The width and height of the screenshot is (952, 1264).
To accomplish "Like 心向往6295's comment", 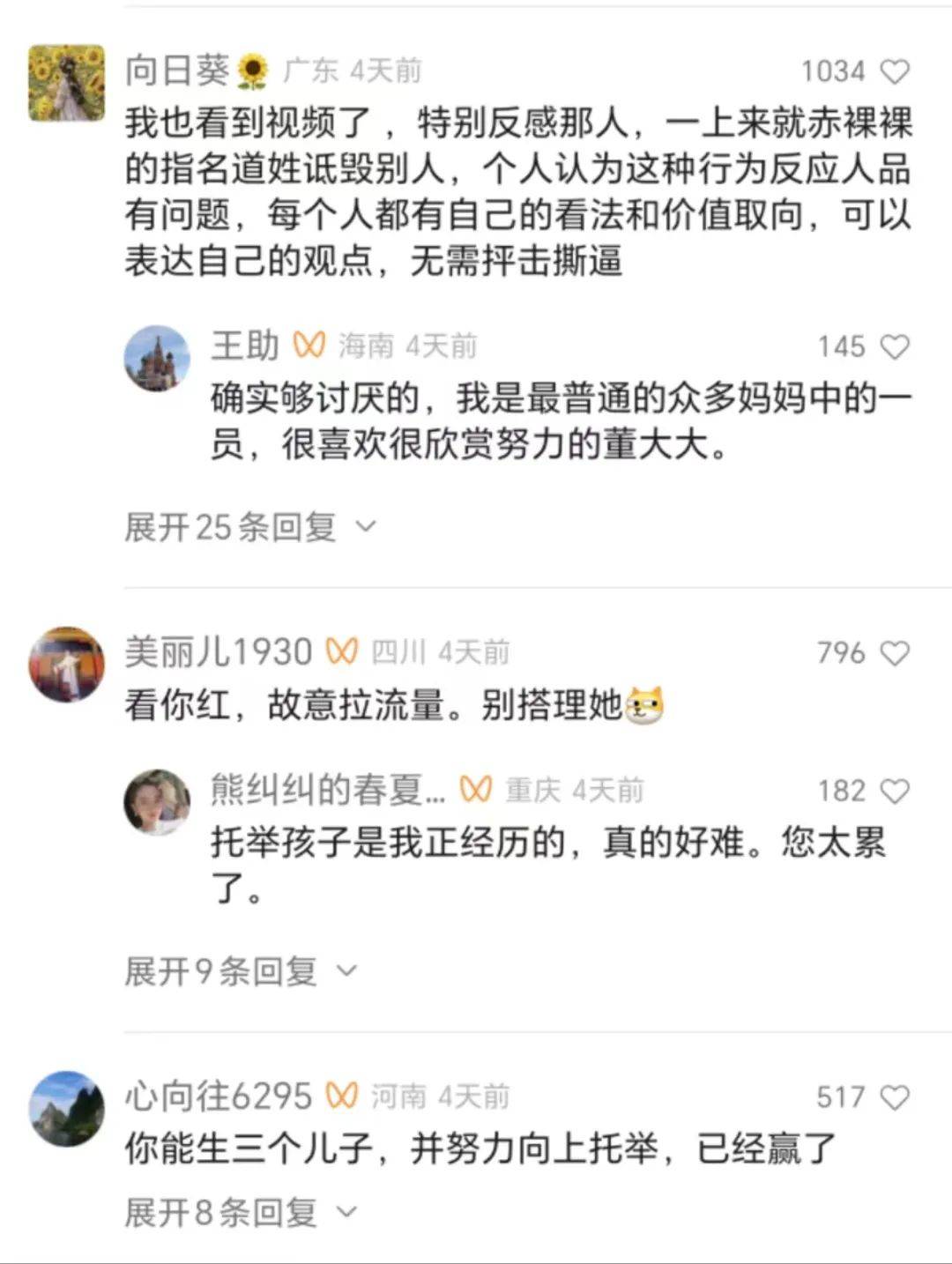I will click(895, 1097).
